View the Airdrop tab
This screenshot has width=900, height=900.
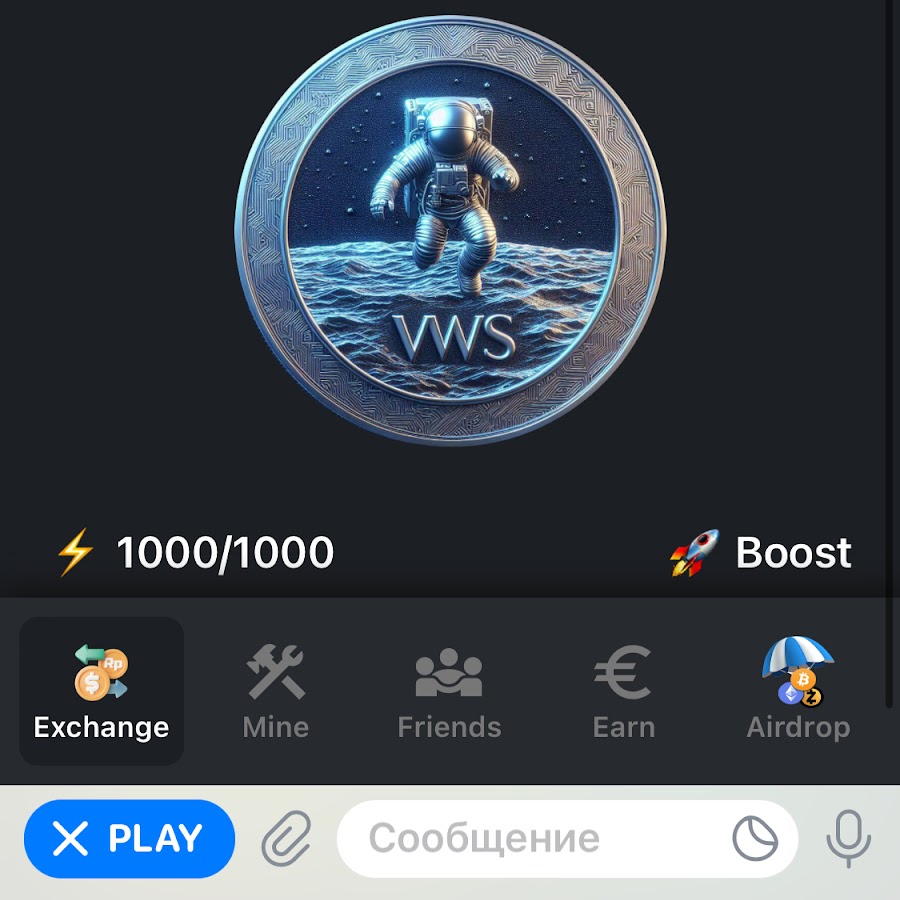coord(797,691)
